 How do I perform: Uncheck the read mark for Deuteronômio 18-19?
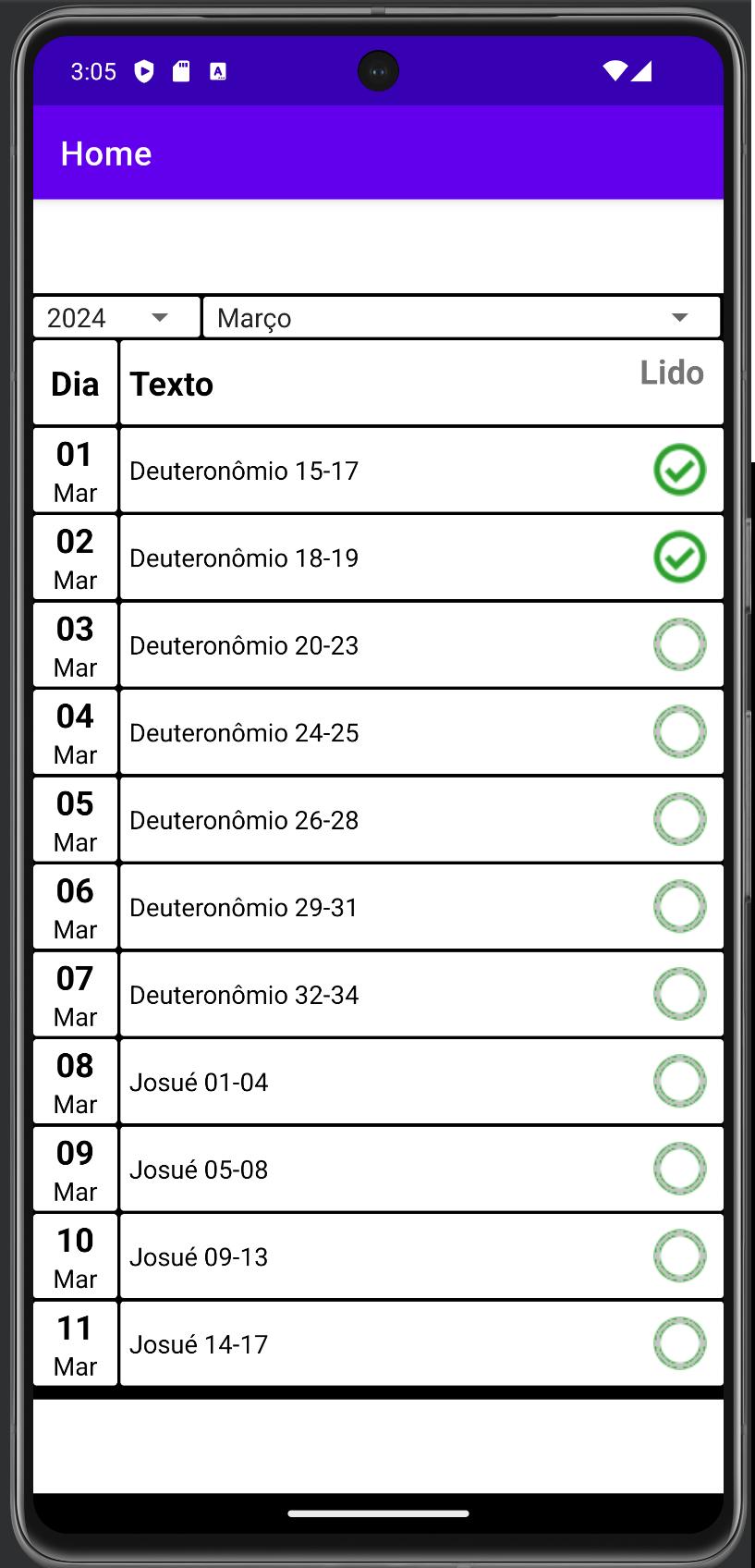[x=680, y=557]
